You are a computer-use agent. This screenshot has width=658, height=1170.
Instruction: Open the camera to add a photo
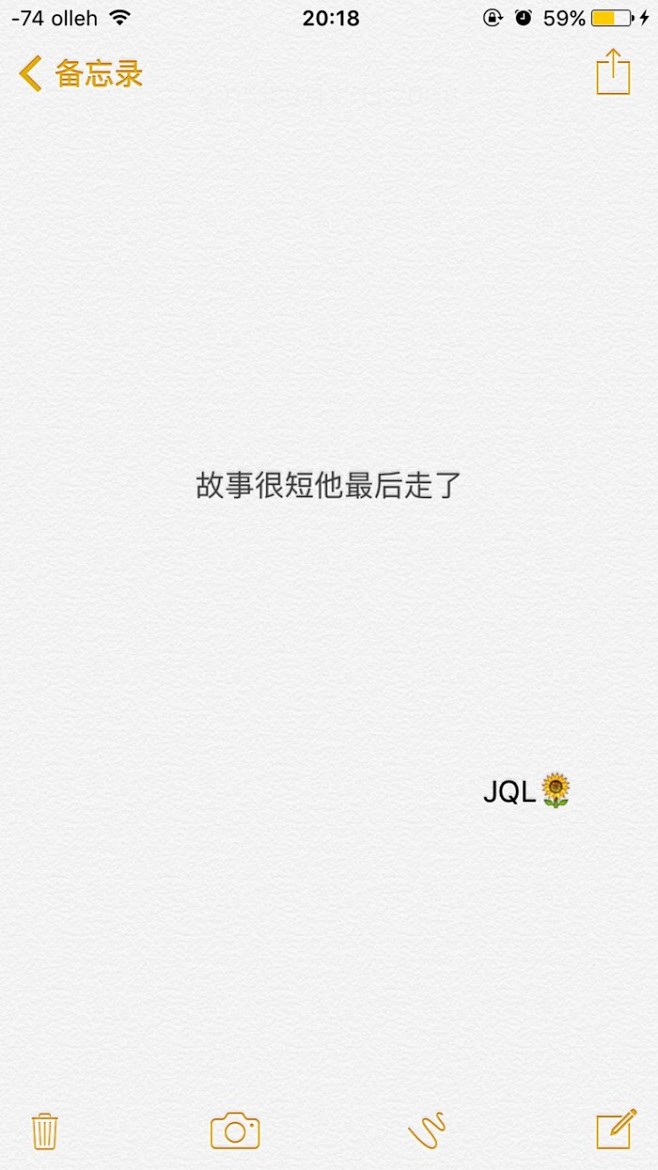[235, 1130]
